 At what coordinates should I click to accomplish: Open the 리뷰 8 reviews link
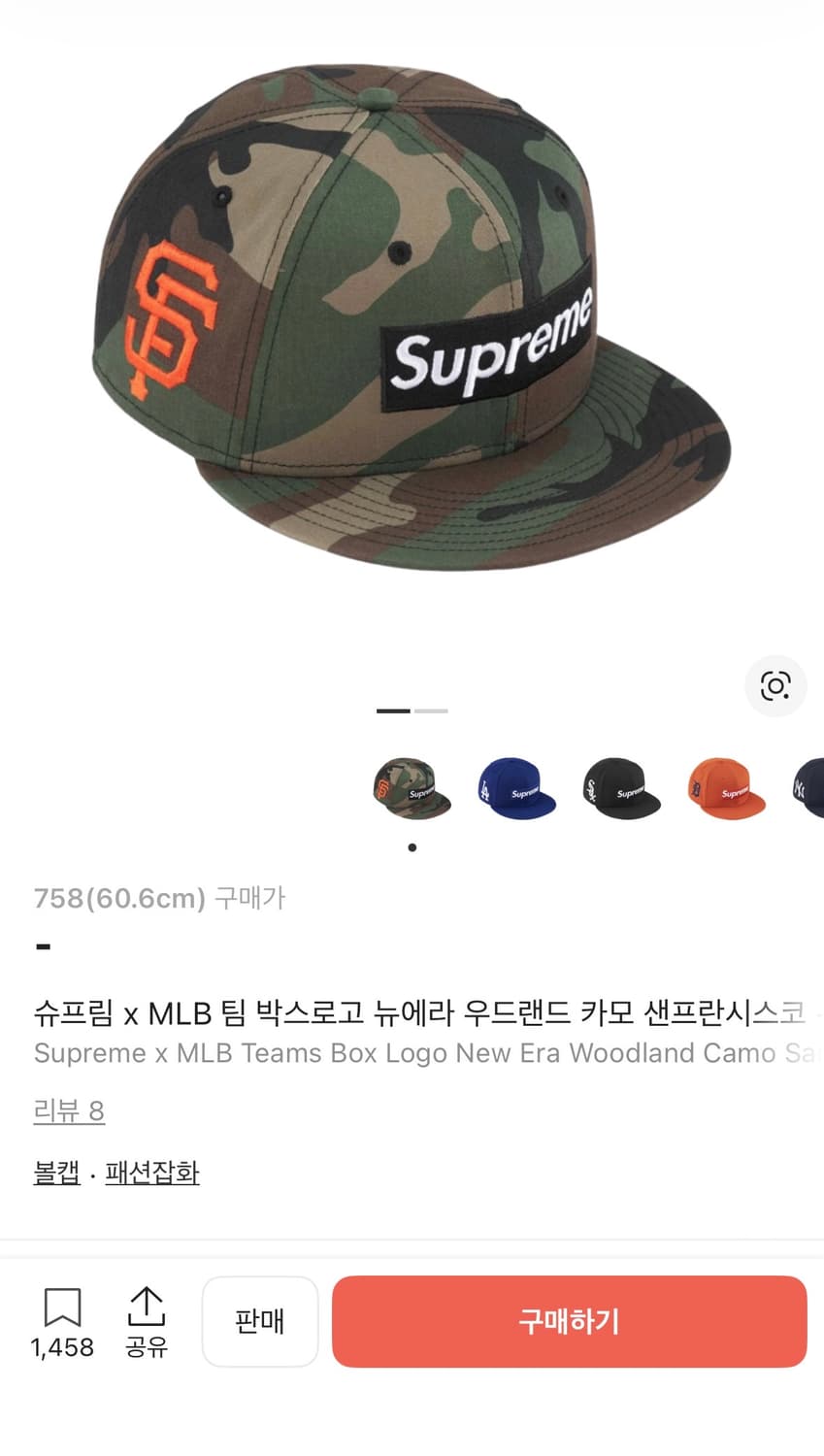pyautogui.click(x=68, y=1110)
